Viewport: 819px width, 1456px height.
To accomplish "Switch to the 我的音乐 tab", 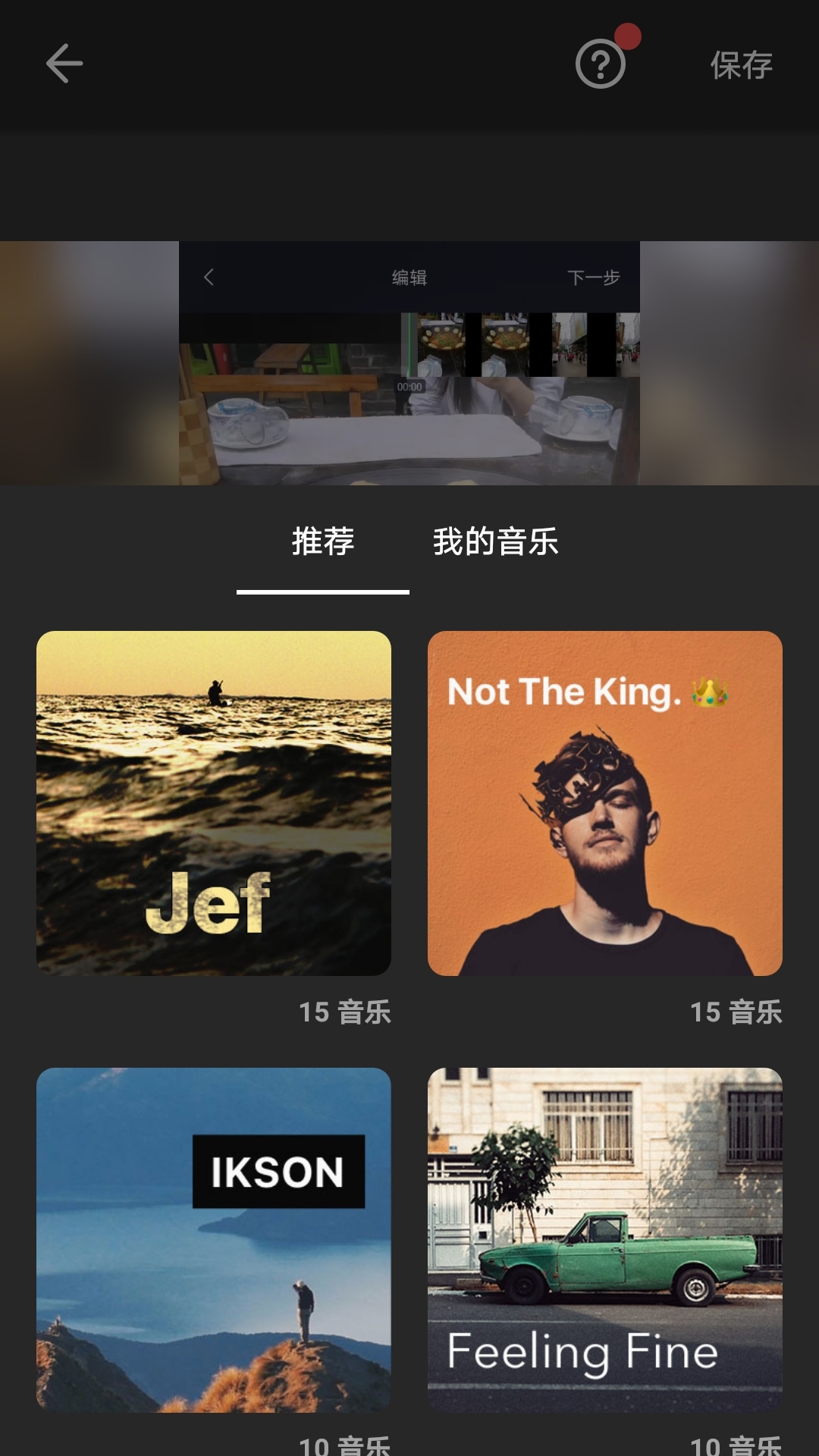I will (497, 541).
